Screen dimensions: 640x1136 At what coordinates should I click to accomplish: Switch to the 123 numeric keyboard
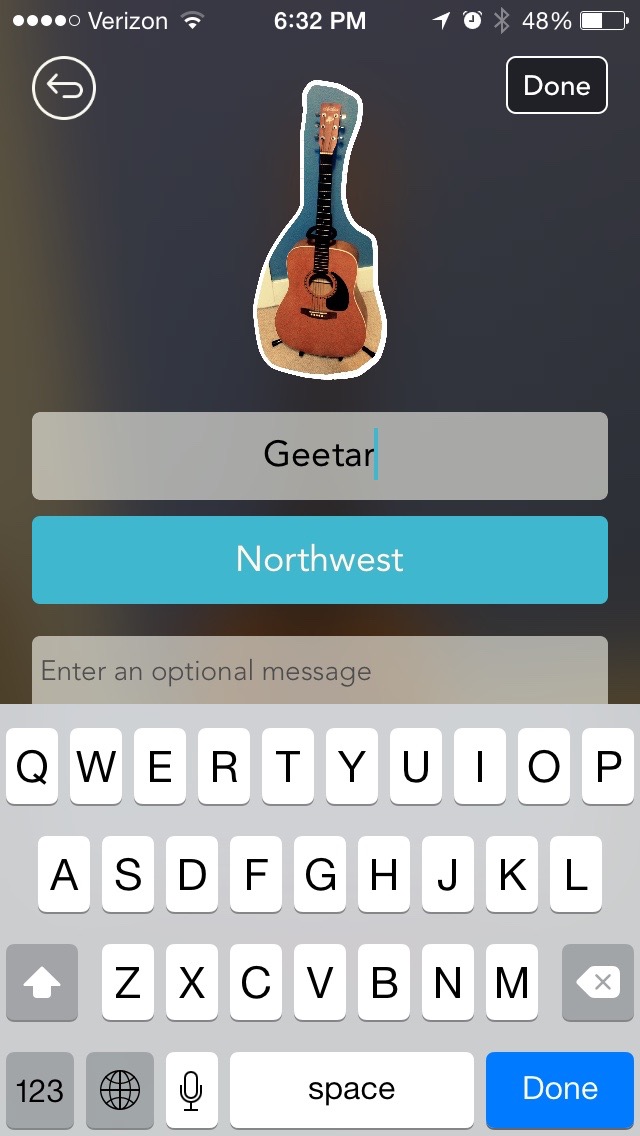pos(40,1089)
